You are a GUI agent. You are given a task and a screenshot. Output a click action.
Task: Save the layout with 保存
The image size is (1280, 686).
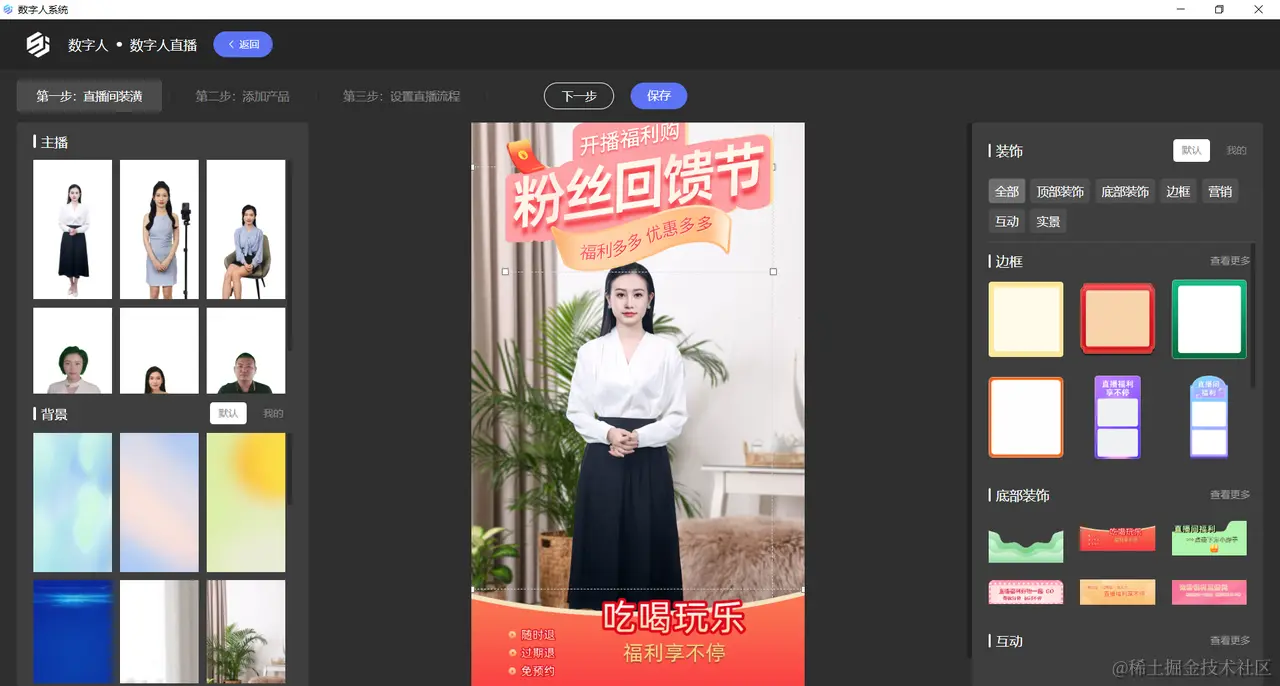(x=658, y=96)
